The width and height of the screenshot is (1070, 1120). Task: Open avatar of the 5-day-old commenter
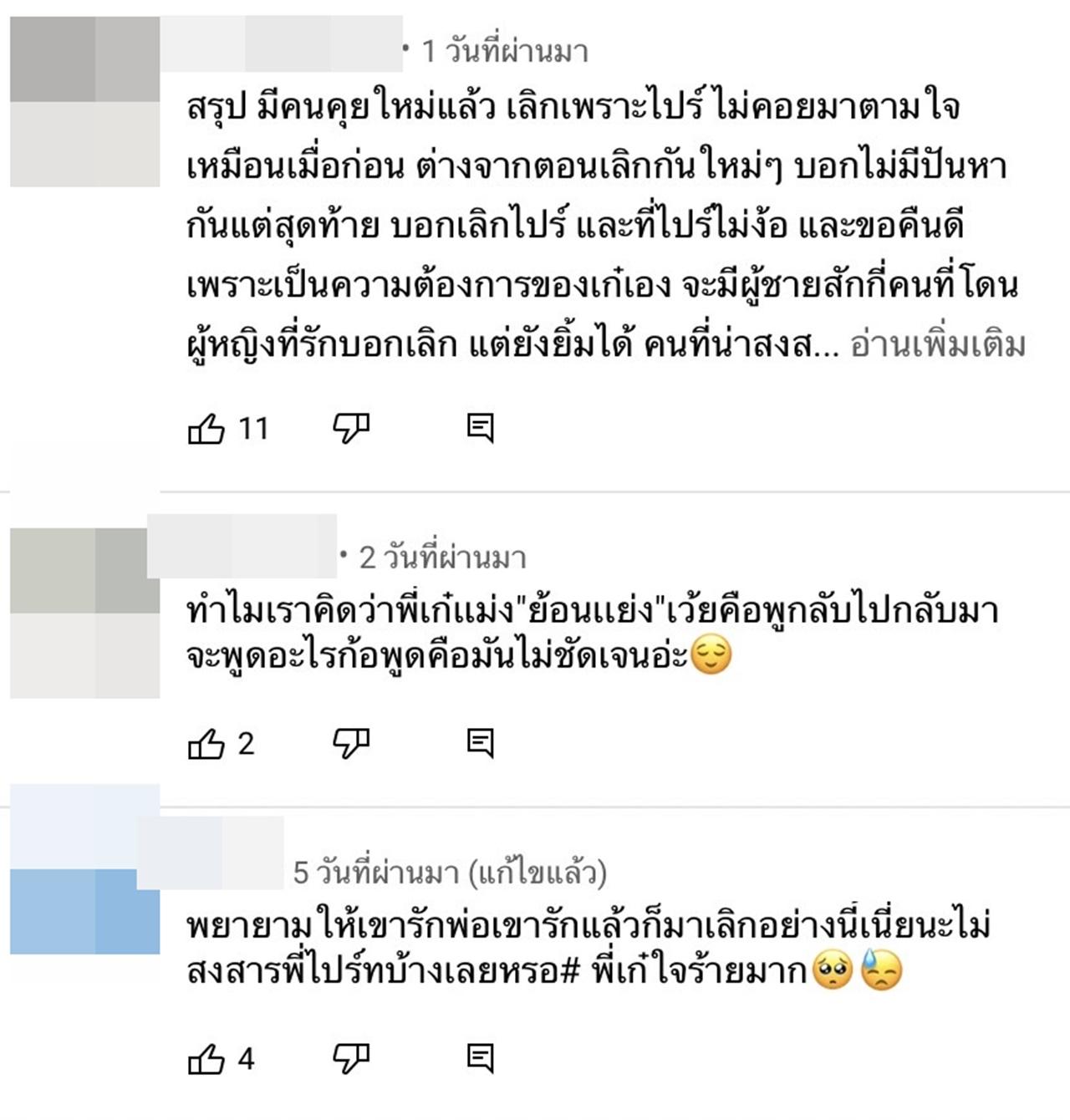(84, 869)
